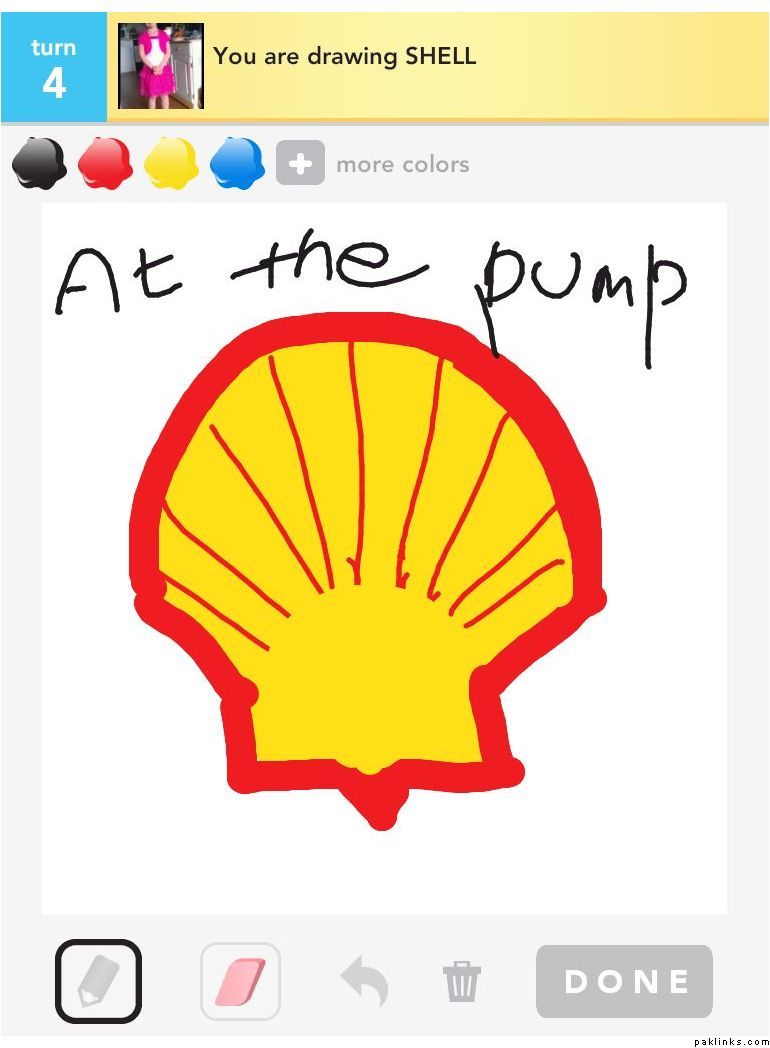Screen dimensions: 770x1048
Task: Select the black paint color
Action: coord(40,163)
